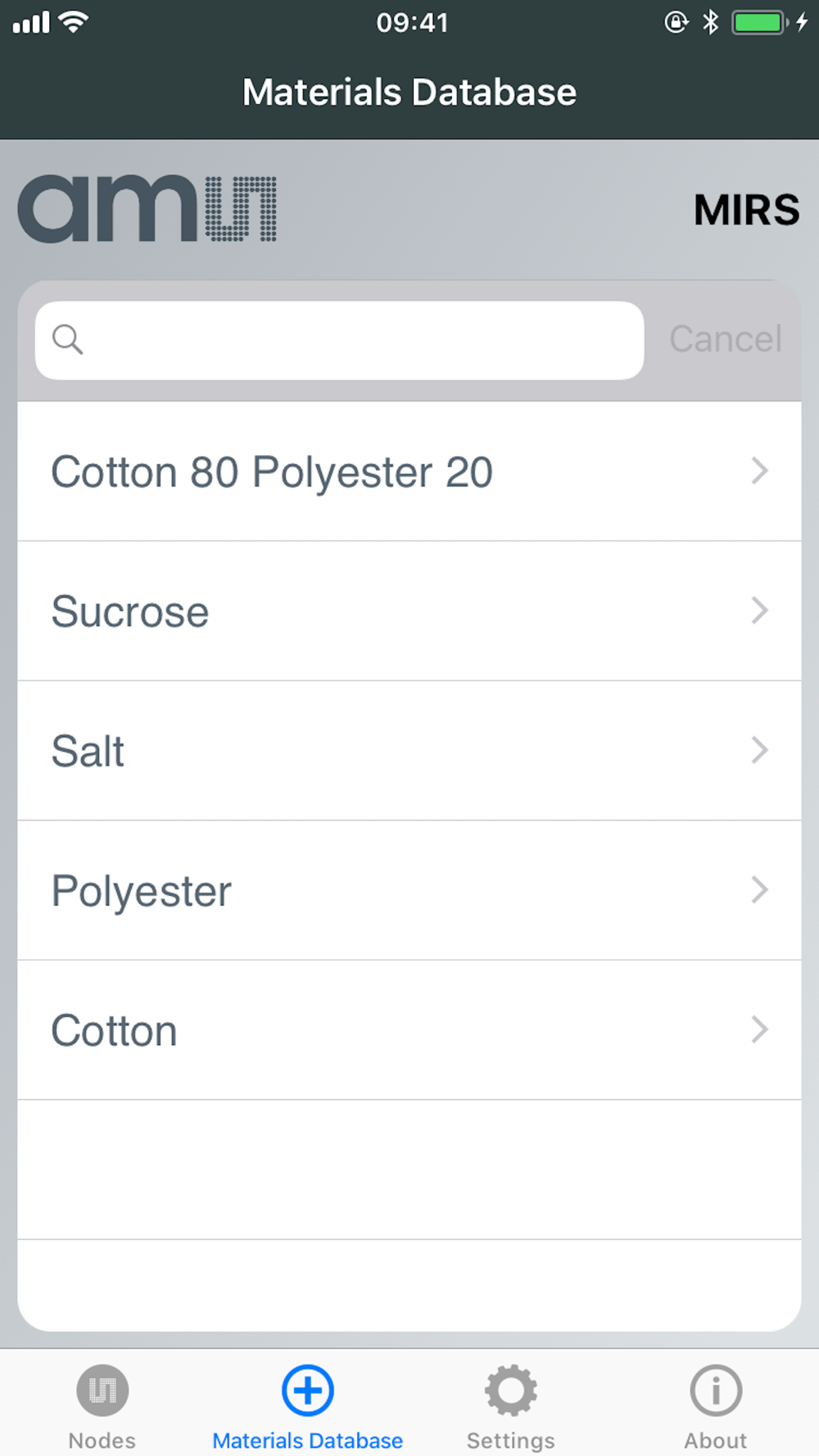Open the Sucrose entry
The width and height of the screenshot is (819, 1456).
[409, 611]
